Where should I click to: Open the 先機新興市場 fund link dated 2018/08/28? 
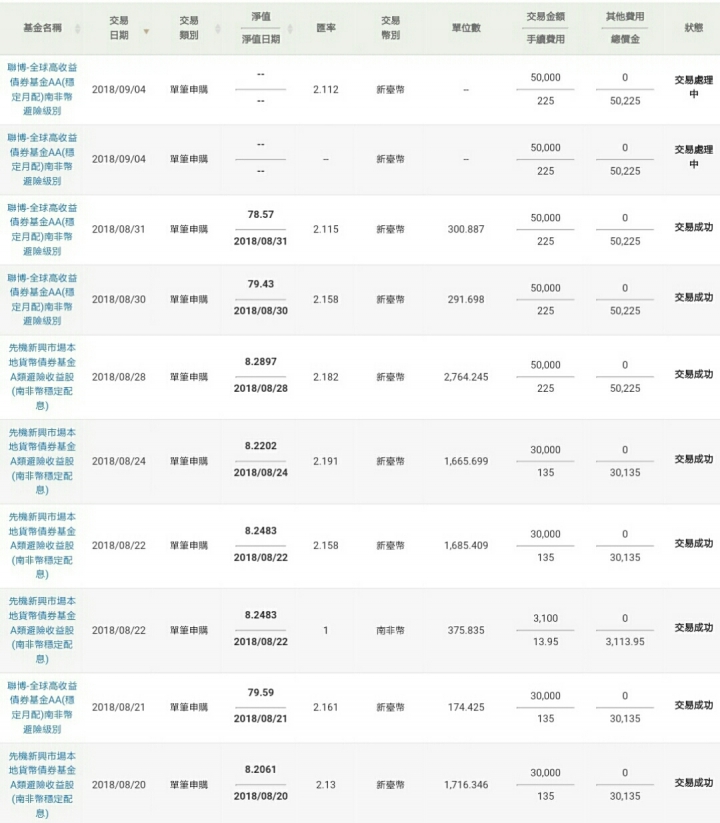point(42,376)
